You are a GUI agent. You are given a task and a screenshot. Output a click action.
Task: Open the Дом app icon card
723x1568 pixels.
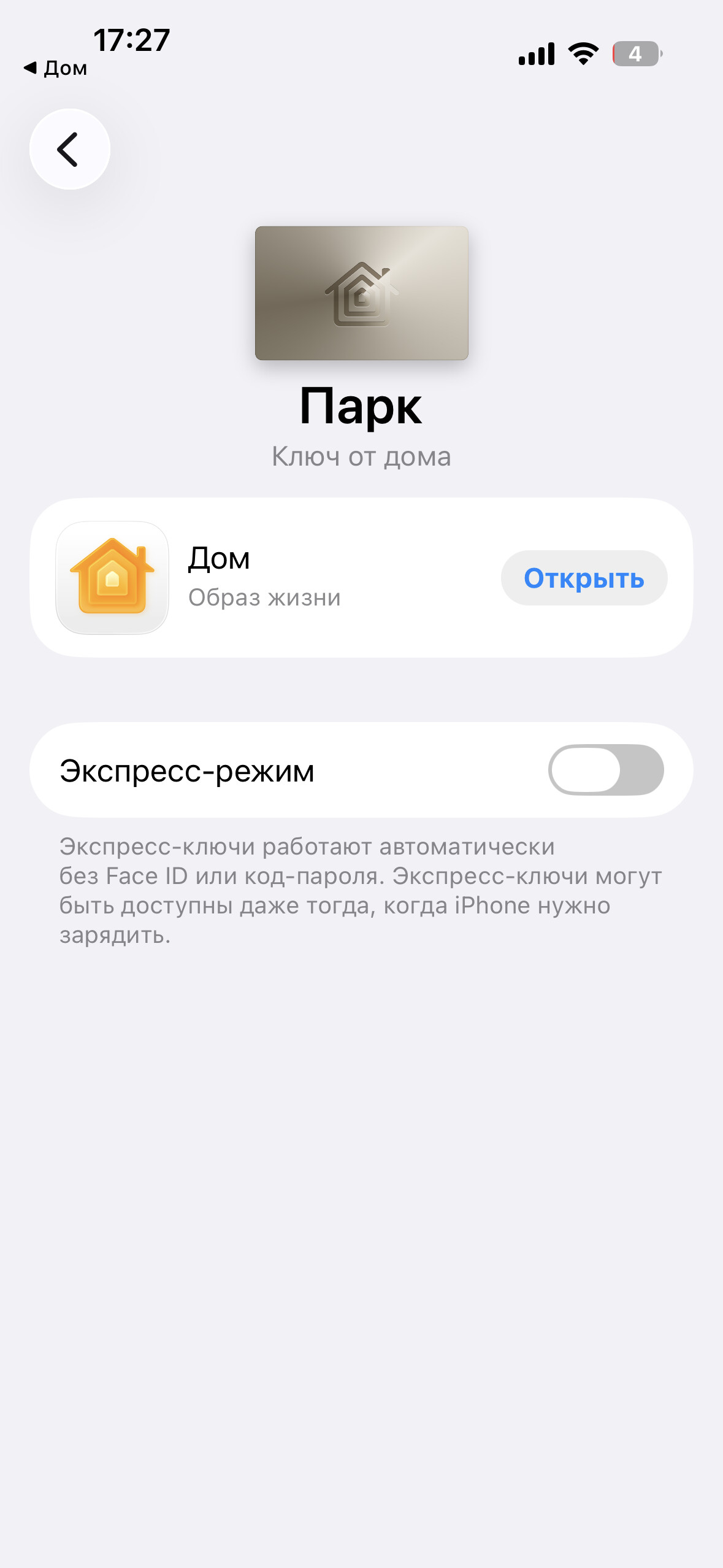pyautogui.click(x=112, y=578)
